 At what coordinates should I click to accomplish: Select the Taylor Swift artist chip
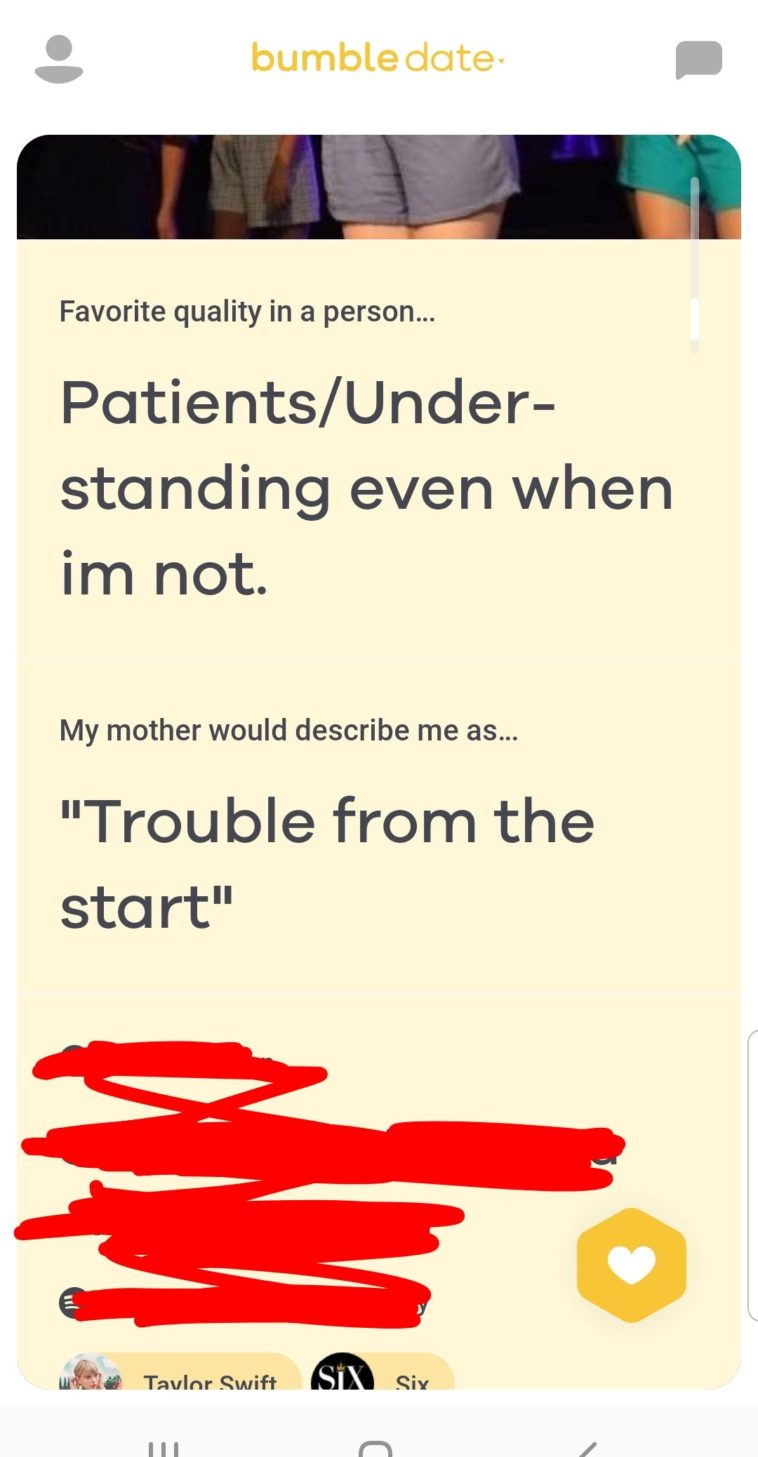pos(180,1375)
